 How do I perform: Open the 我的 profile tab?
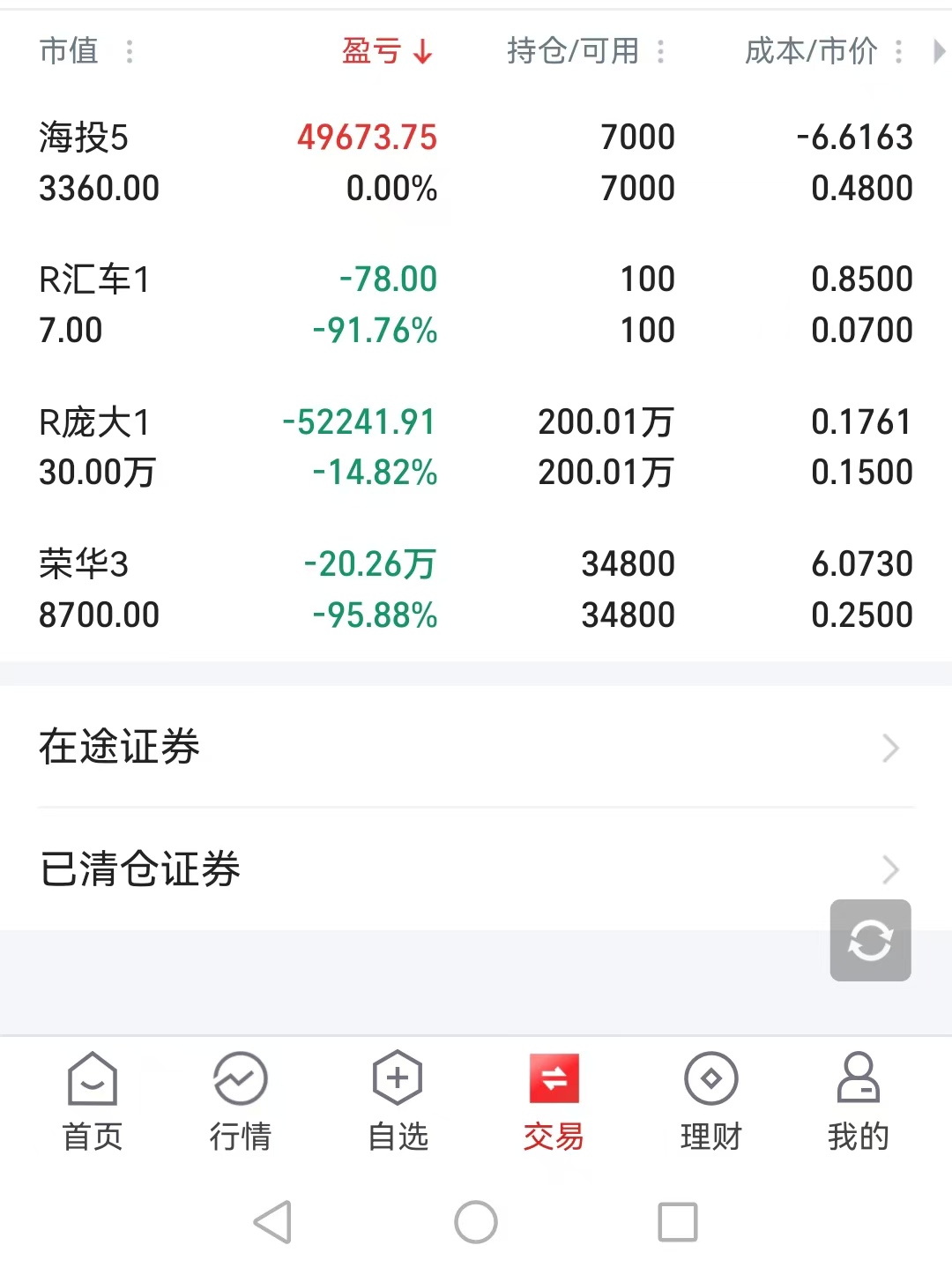[x=858, y=1102]
